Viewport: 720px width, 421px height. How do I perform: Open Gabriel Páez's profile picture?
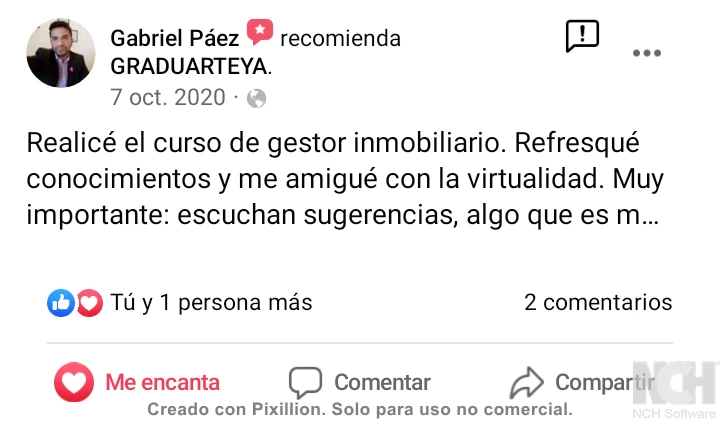(x=61, y=53)
